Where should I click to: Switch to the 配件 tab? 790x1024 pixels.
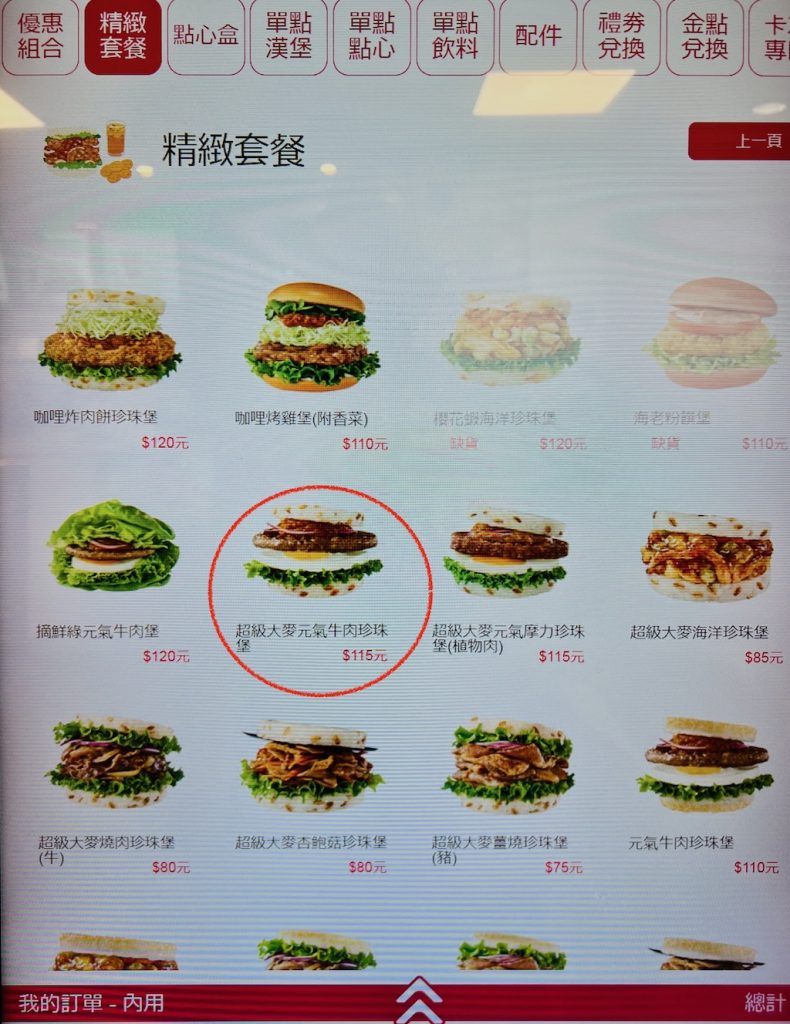(538, 37)
